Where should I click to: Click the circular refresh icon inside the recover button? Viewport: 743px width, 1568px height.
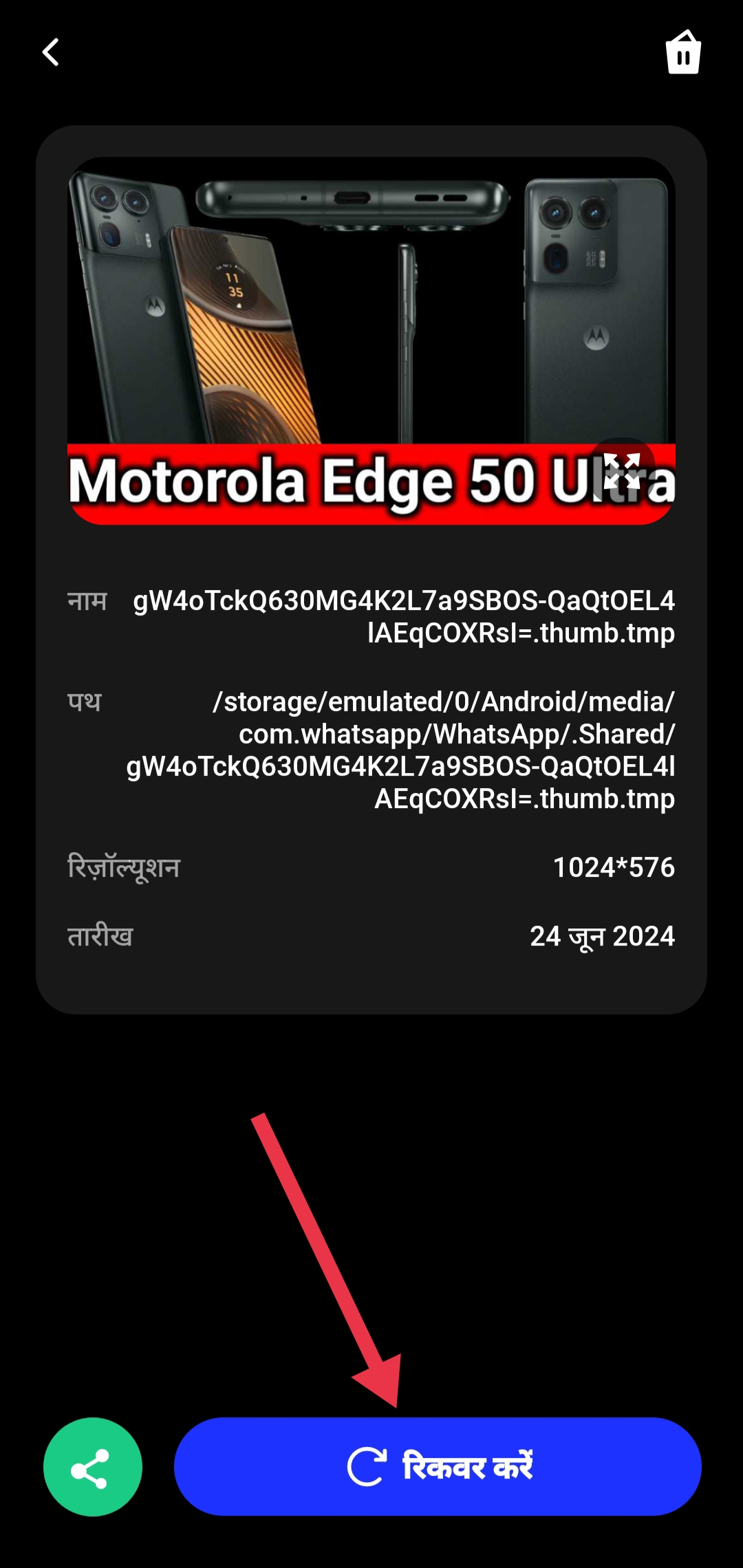coord(367,1466)
